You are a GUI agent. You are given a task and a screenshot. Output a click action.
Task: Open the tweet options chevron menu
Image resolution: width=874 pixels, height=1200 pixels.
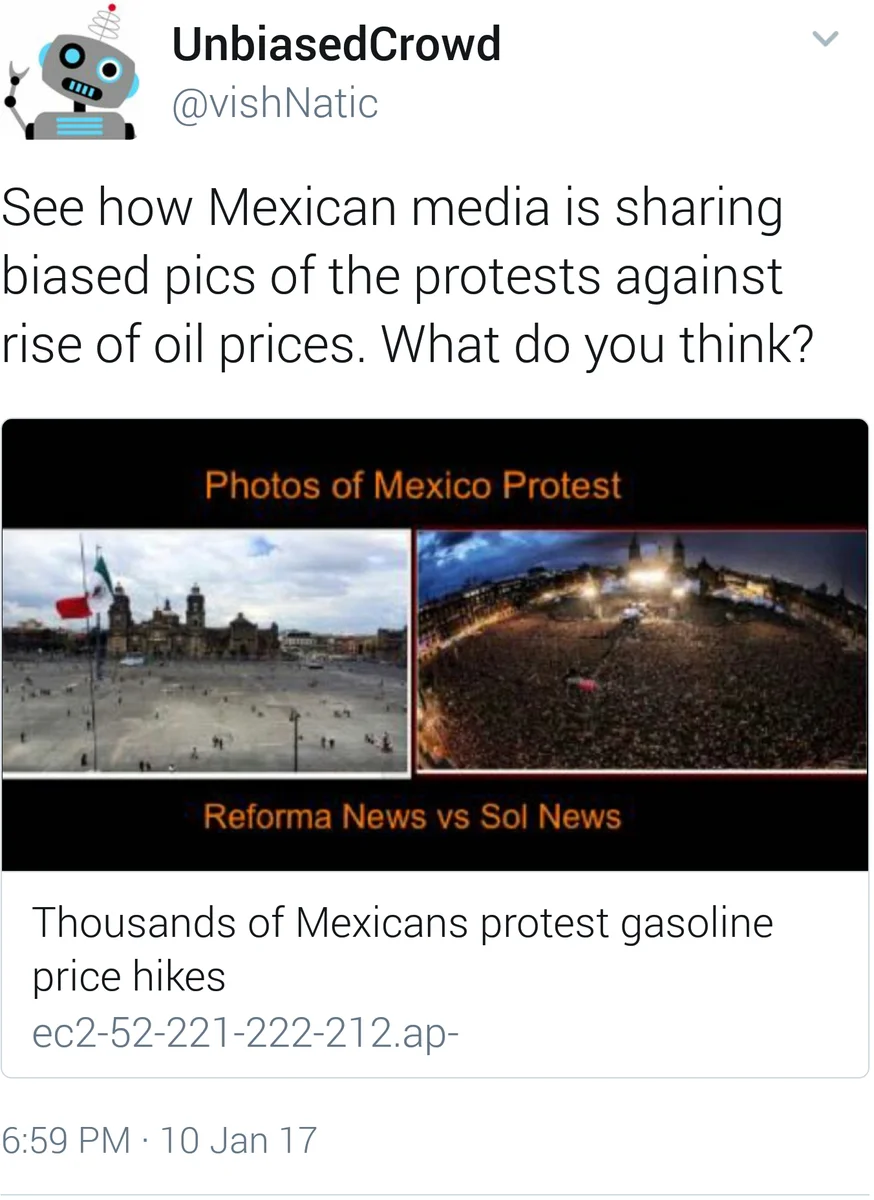(825, 39)
